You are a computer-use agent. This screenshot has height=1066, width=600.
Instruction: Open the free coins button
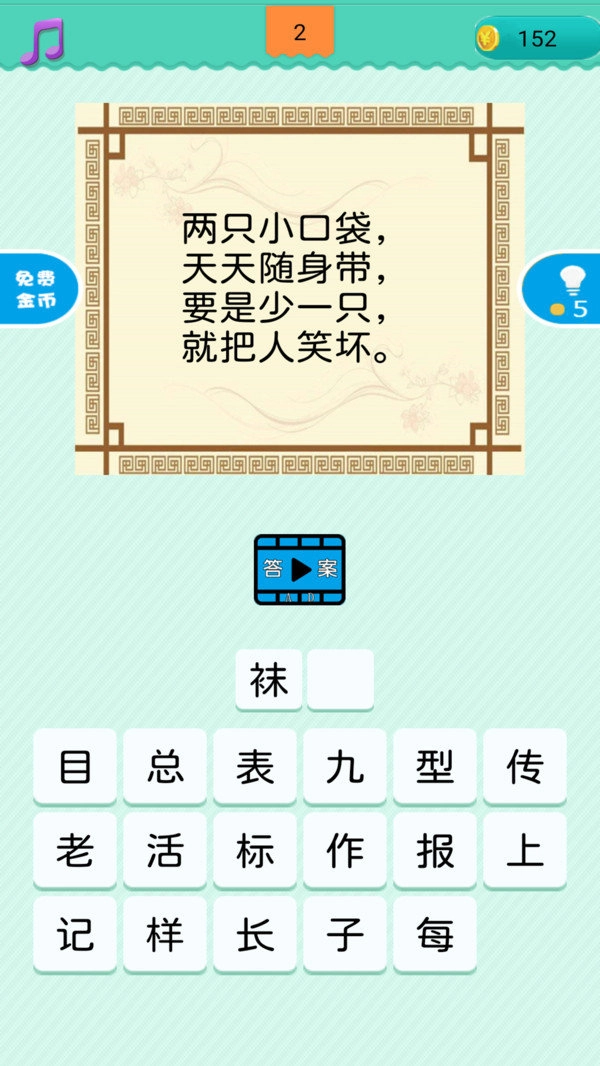35,288
